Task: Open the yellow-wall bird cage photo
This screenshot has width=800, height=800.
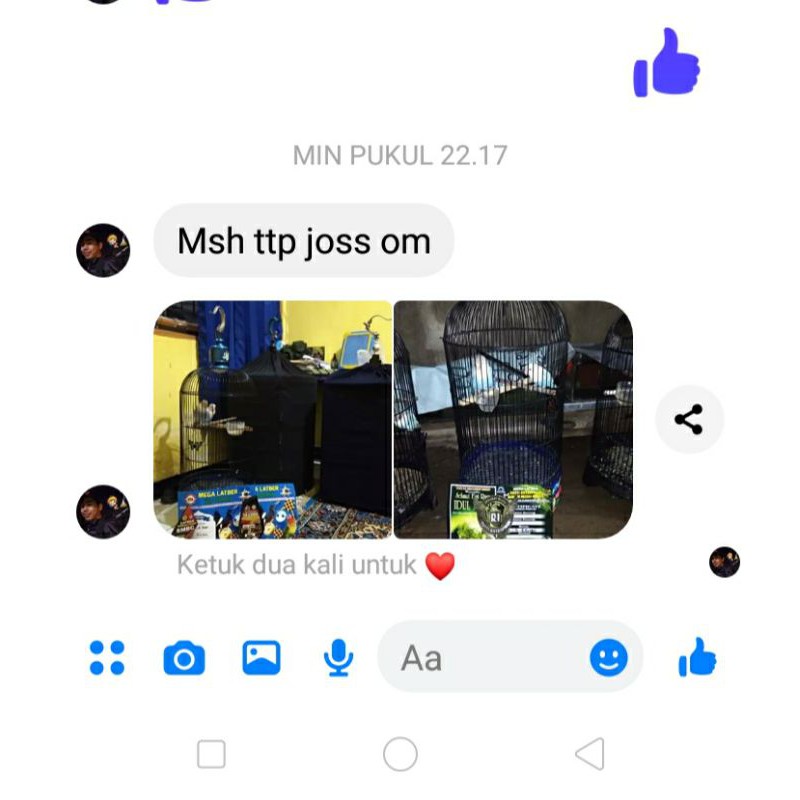Action: 272,419
